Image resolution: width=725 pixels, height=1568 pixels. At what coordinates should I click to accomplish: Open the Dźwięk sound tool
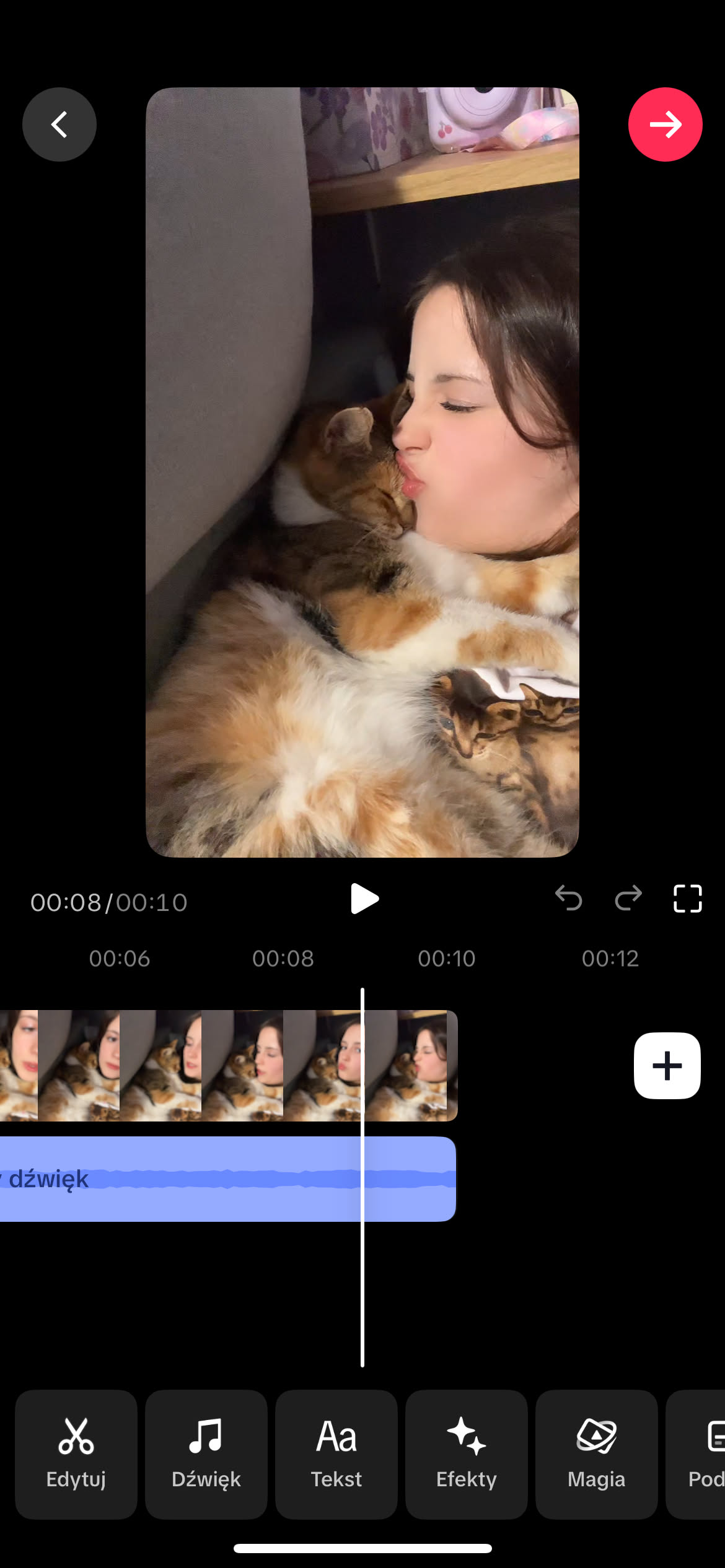pyautogui.click(x=206, y=1454)
